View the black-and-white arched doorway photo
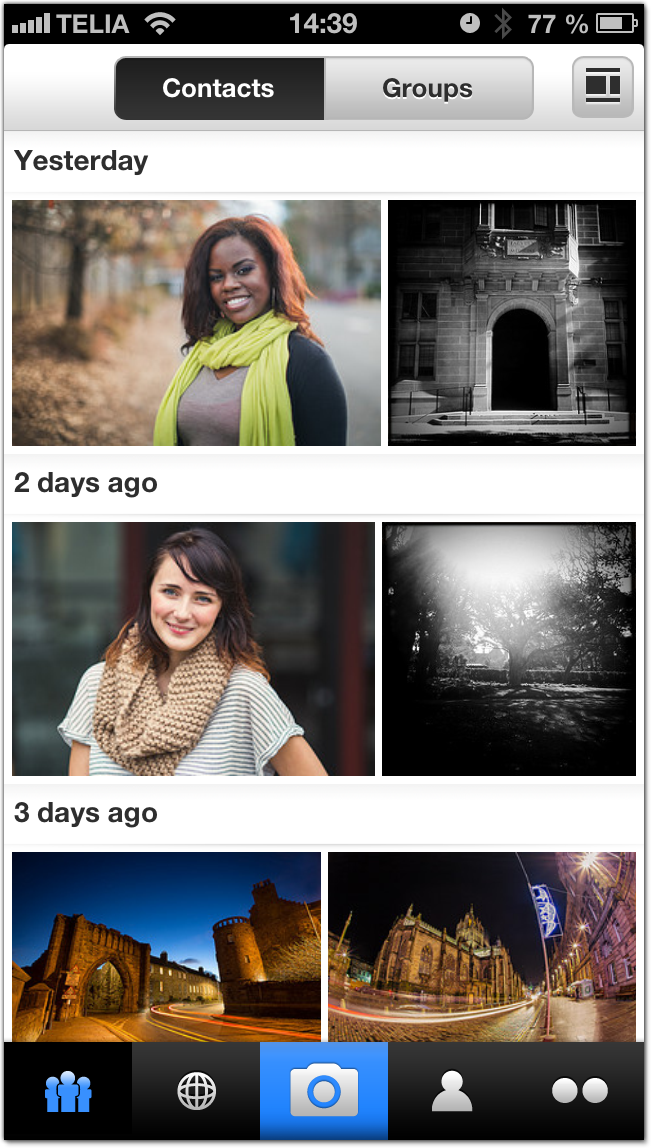Image resolution: width=651 pixels, height=1148 pixels. [512, 322]
